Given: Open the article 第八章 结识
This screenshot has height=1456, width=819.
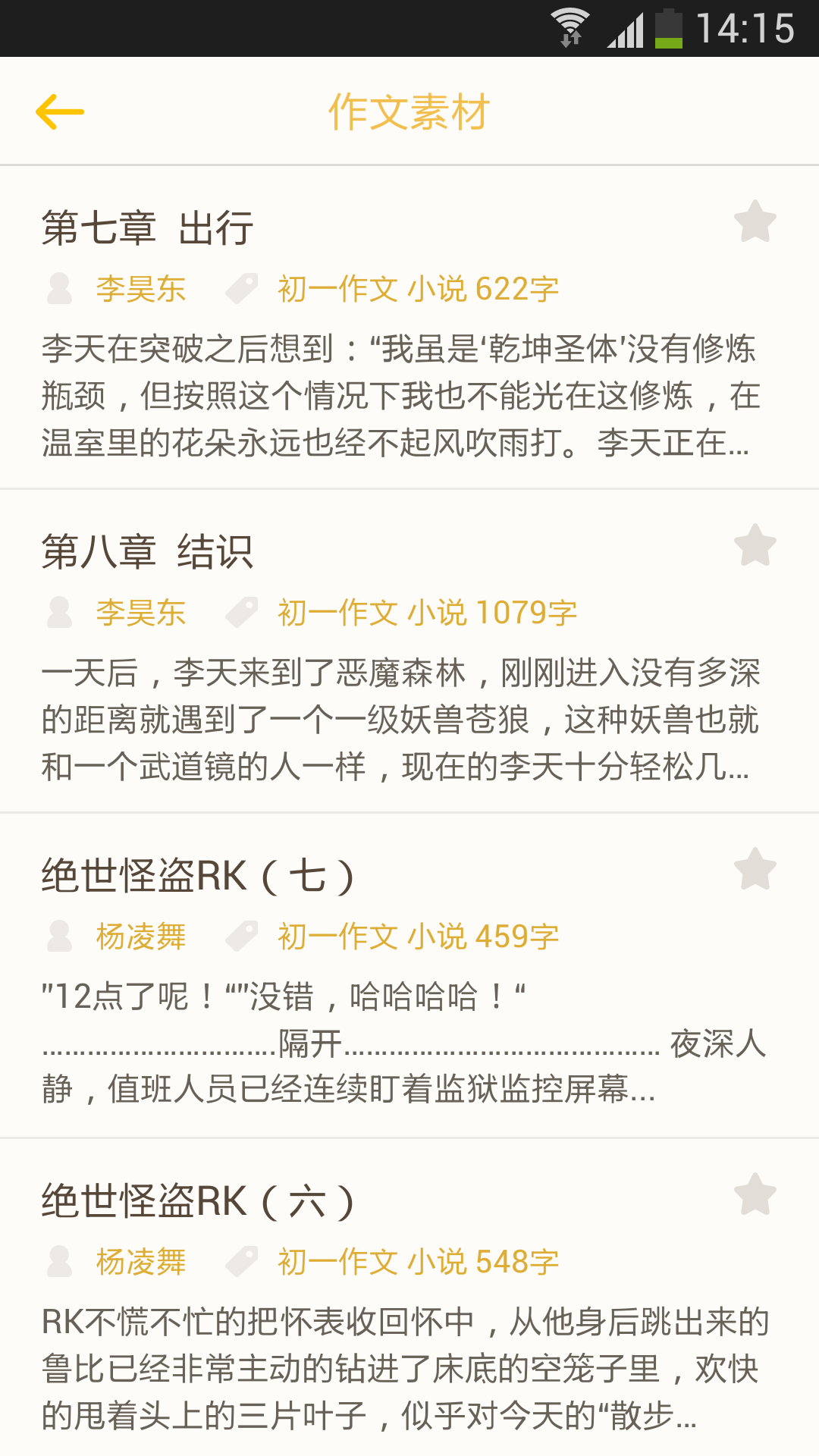Looking at the screenshot, I should (x=409, y=651).
